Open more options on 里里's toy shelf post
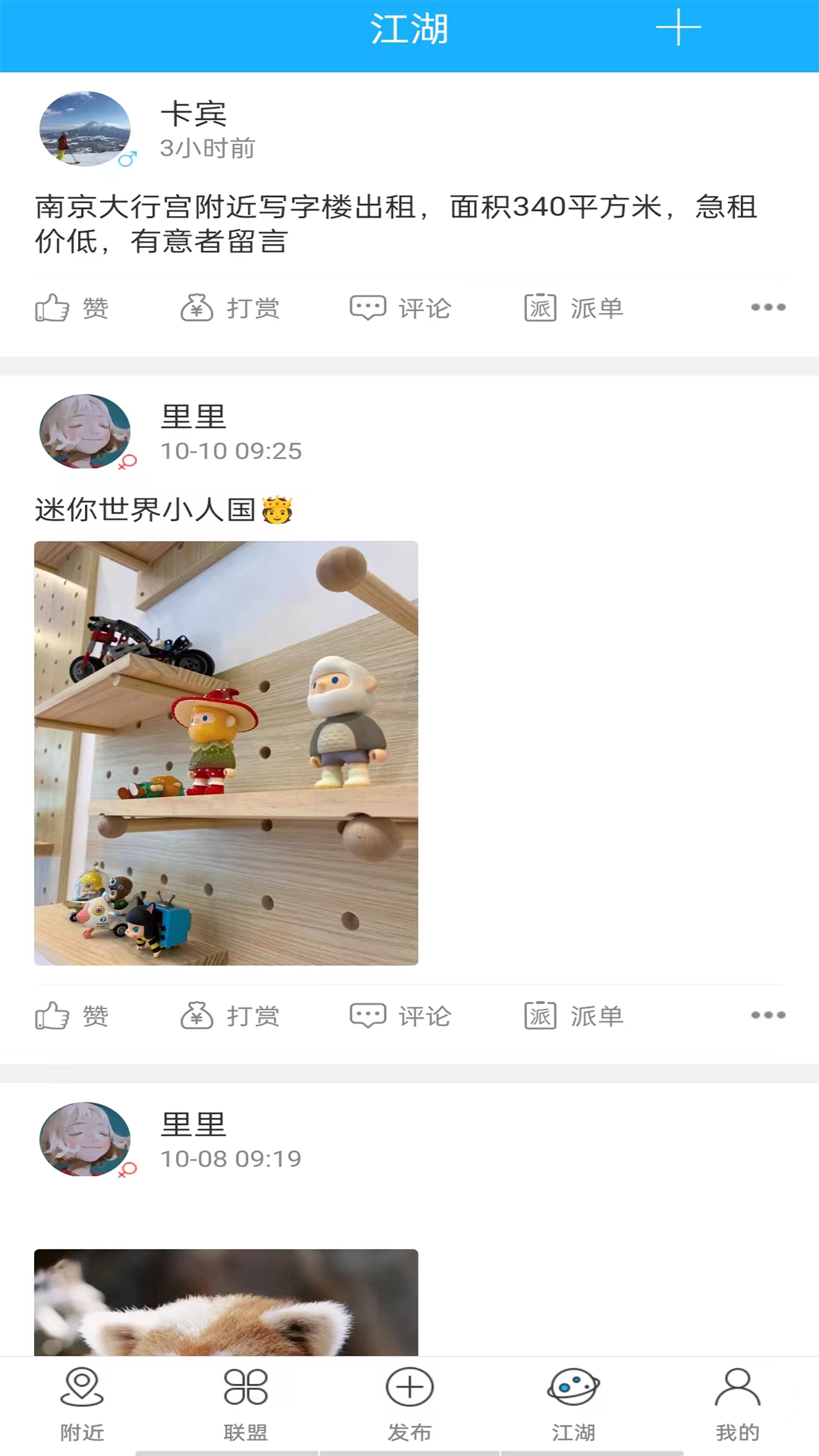 [x=767, y=1015]
